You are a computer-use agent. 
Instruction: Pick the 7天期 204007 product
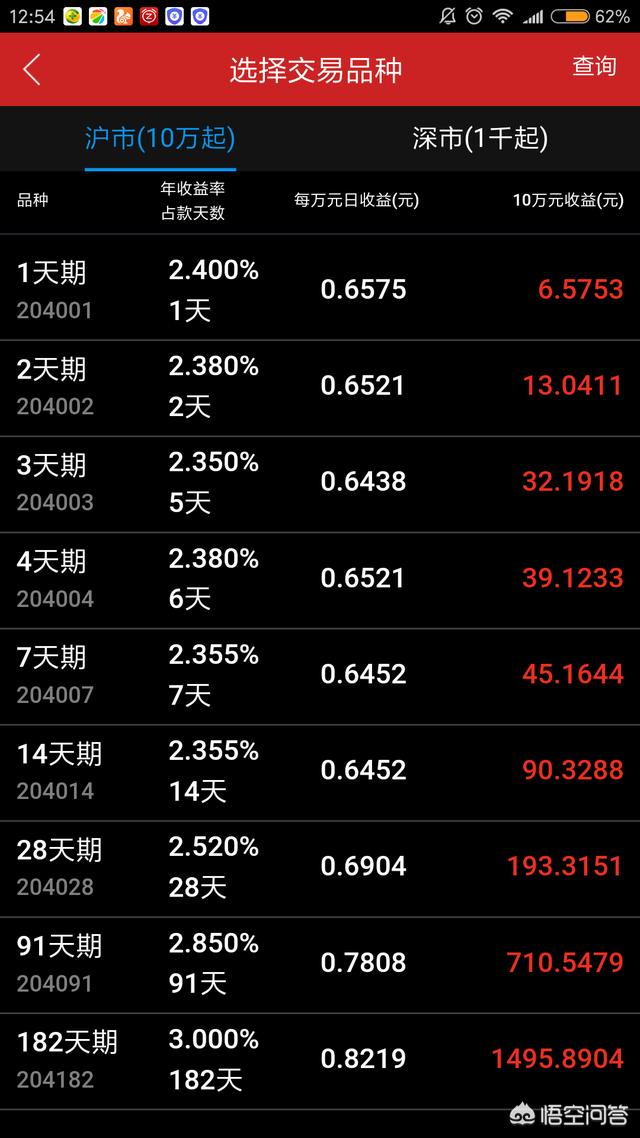320,676
